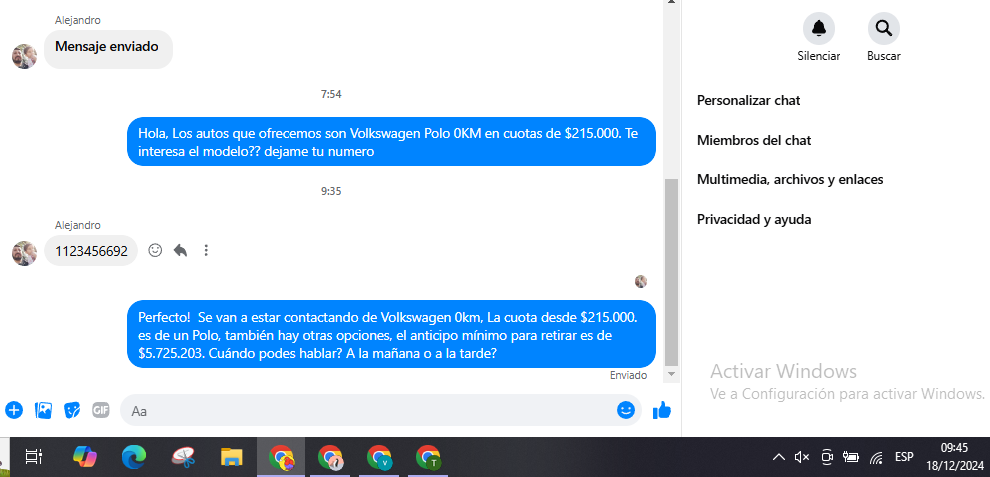Mute this chat with Silenciar bell
This screenshot has width=990, height=477.
[818, 28]
